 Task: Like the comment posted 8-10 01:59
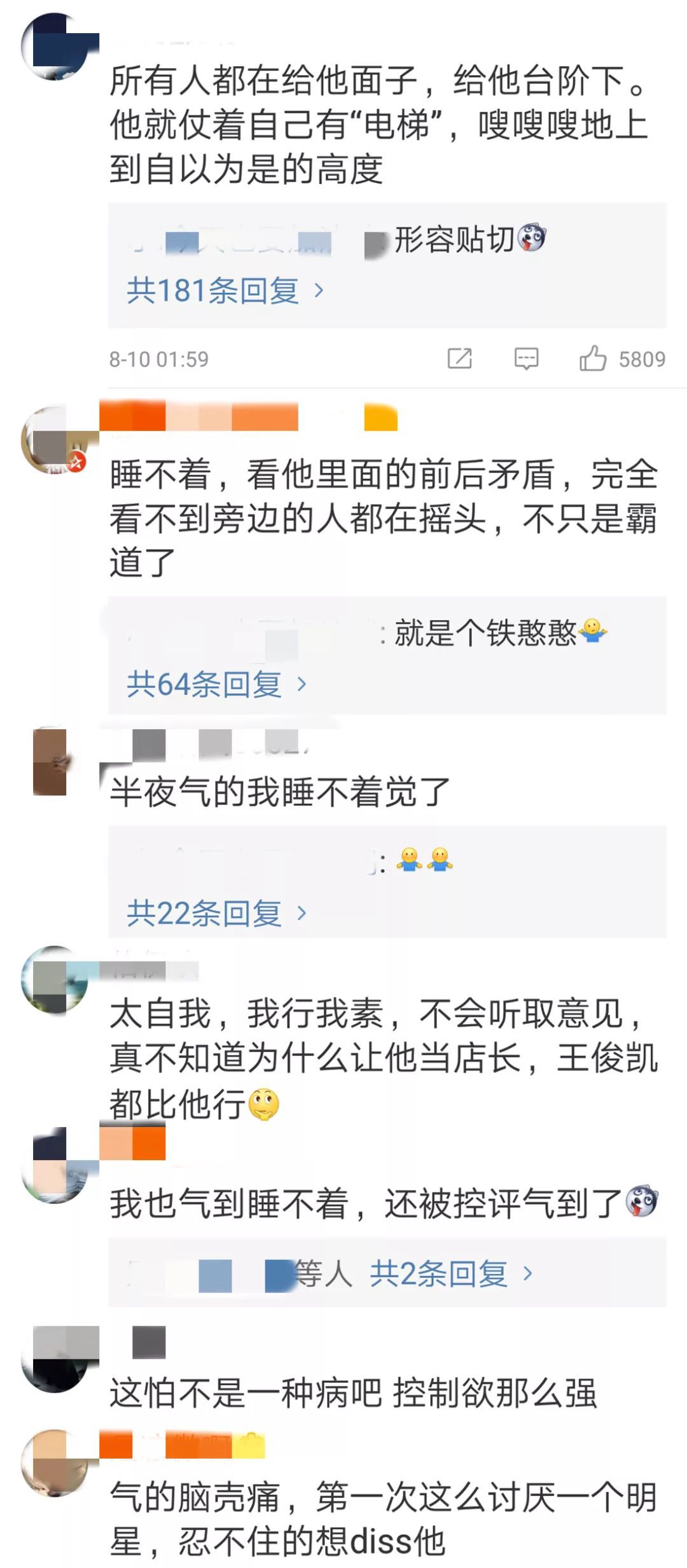(592, 359)
